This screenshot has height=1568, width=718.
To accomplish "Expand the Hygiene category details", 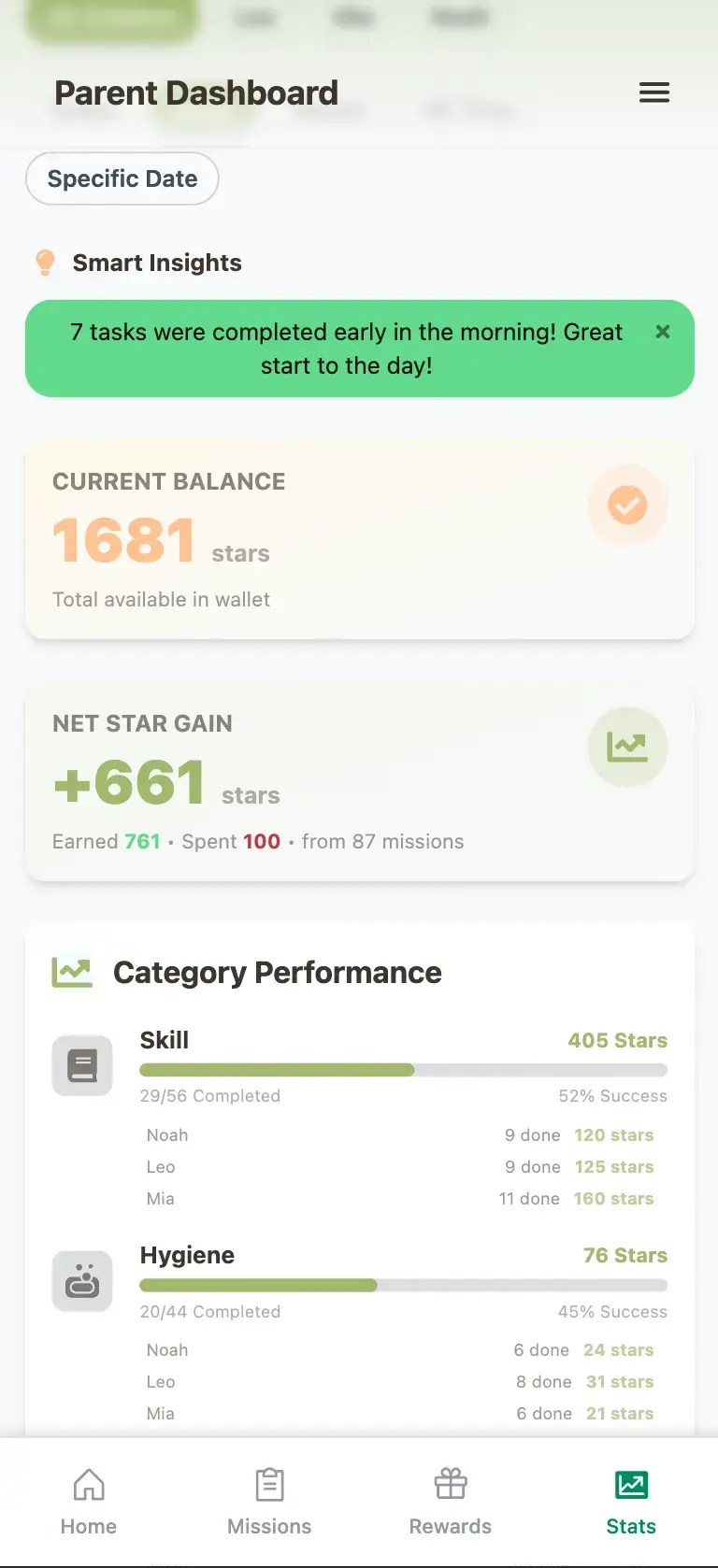I will point(187,1255).
